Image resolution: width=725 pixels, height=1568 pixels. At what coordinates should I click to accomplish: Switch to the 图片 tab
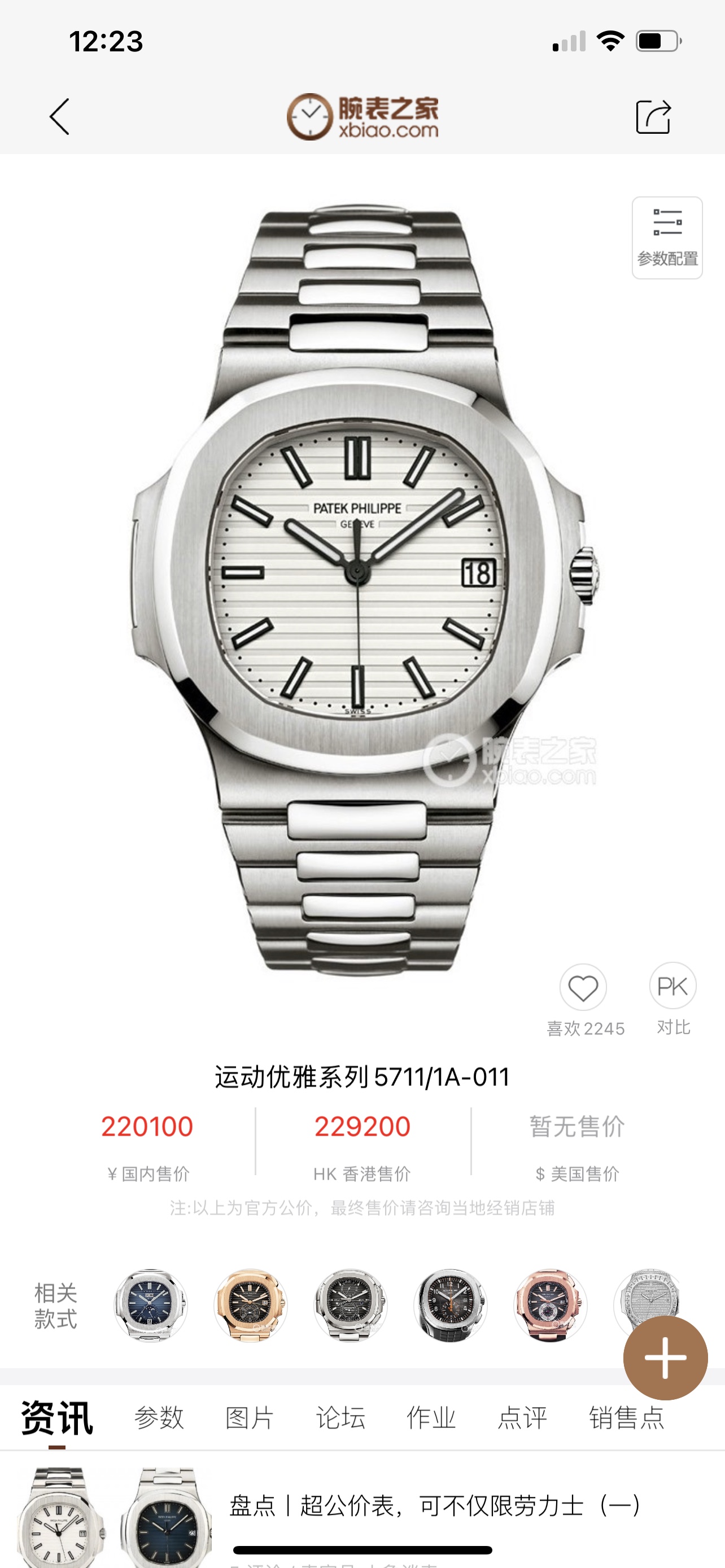click(x=250, y=1418)
